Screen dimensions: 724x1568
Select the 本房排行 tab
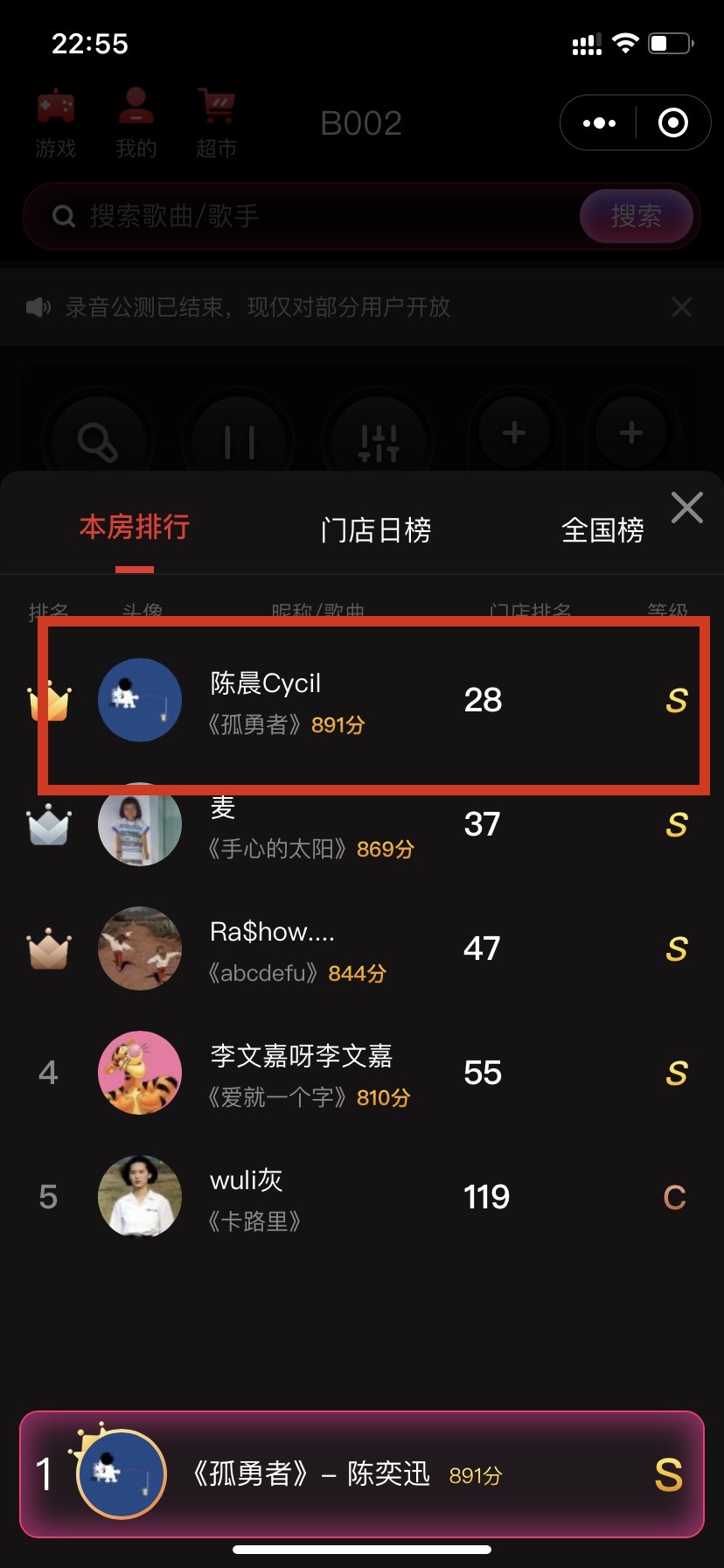click(x=135, y=528)
